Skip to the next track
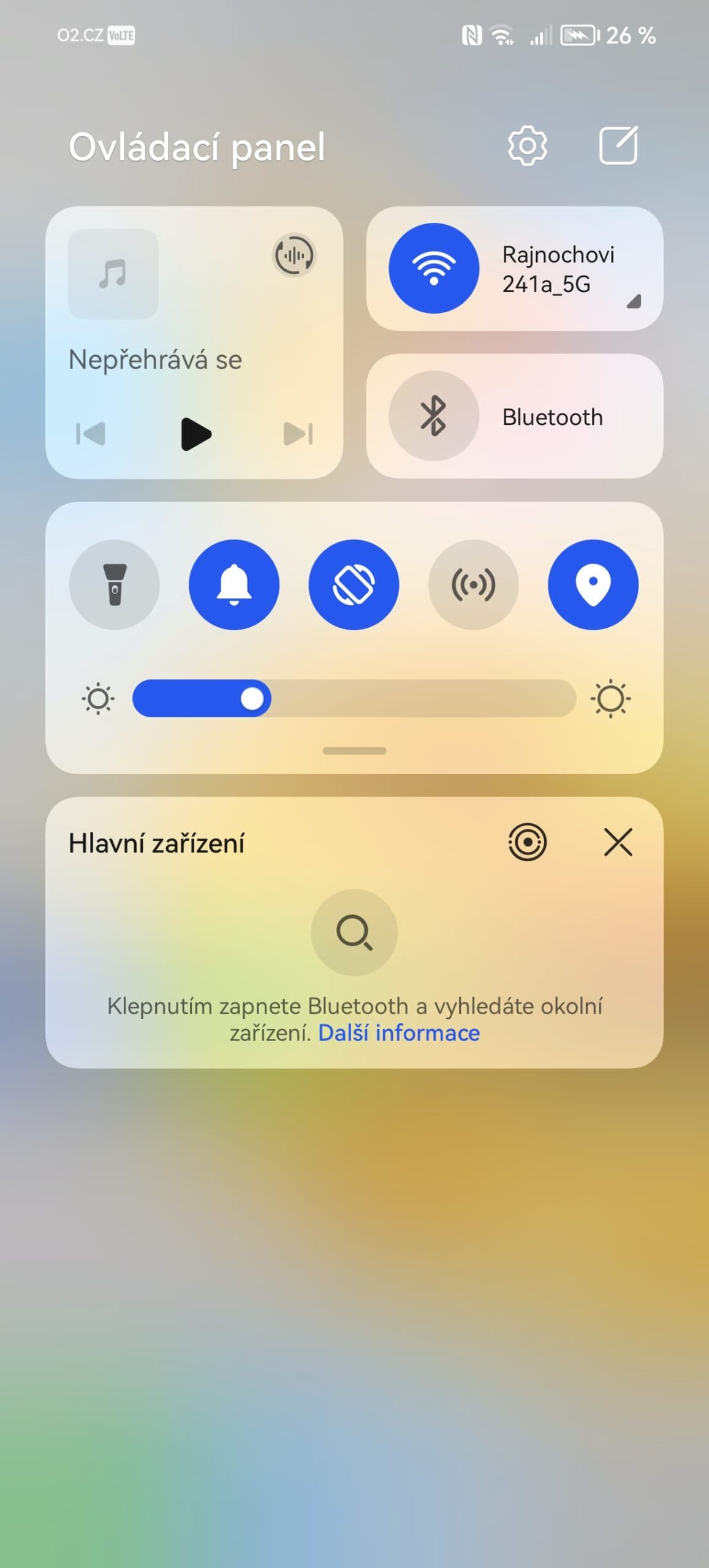 point(298,434)
